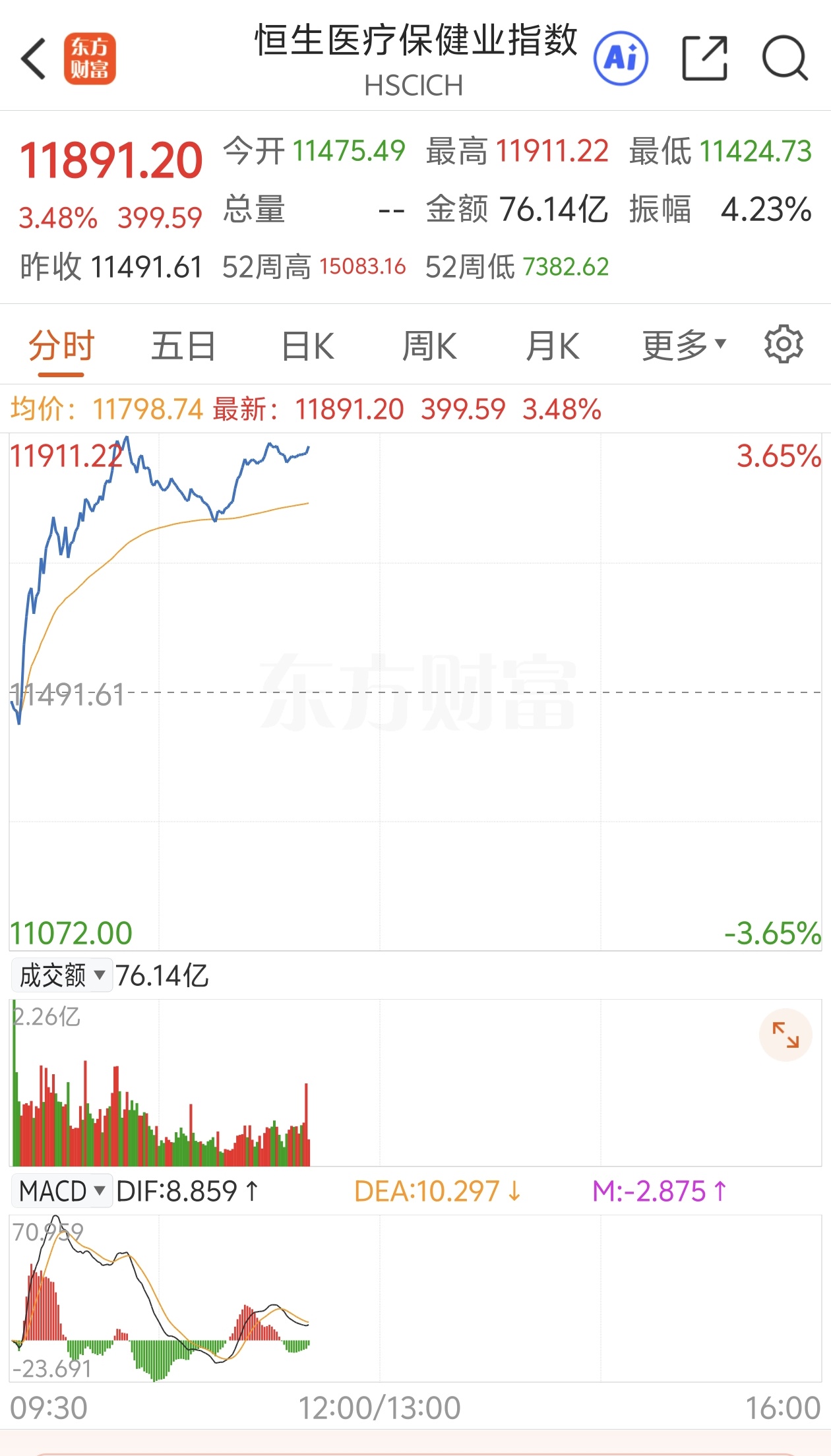Expand the 更多 chart options
This screenshot has width=831, height=1456.
pyautogui.click(x=684, y=345)
